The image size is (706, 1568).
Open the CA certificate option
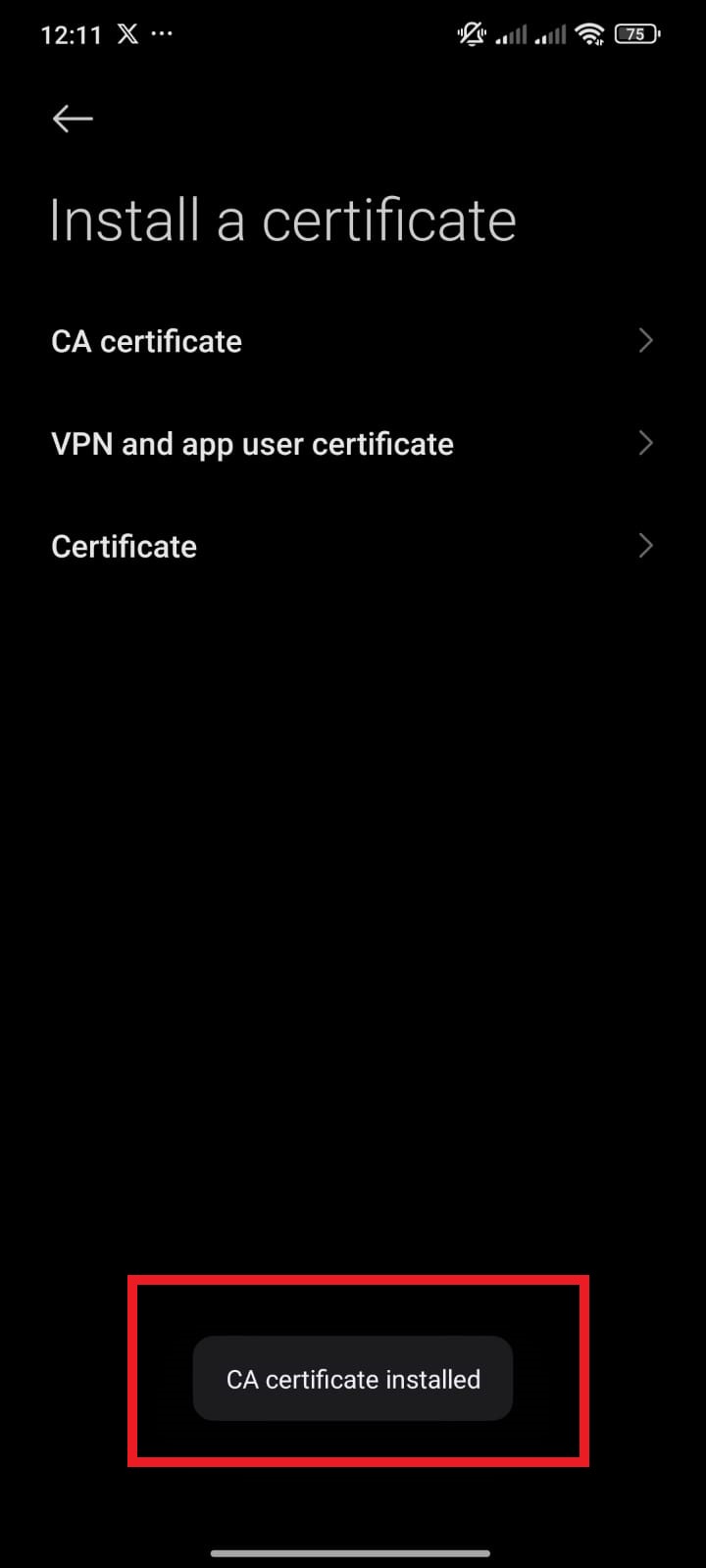point(146,341)
